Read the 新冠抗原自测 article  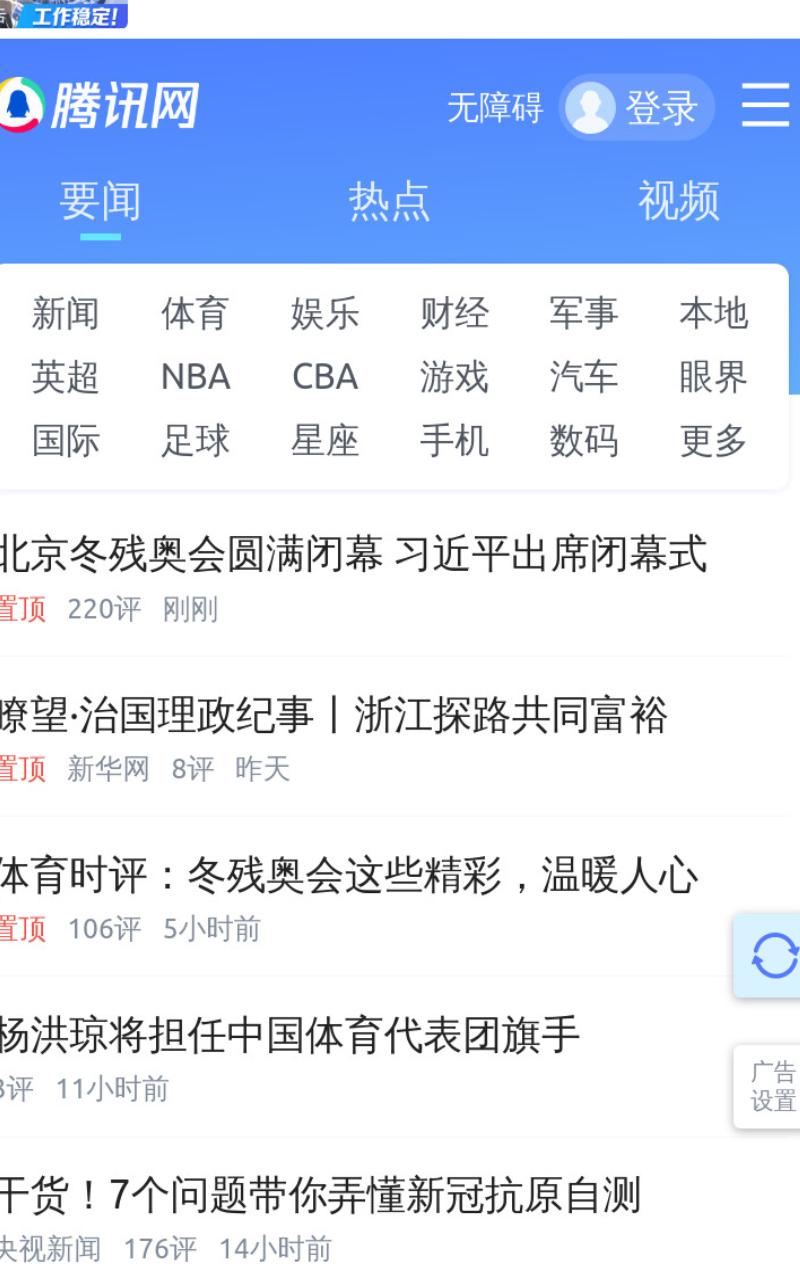320,1195
